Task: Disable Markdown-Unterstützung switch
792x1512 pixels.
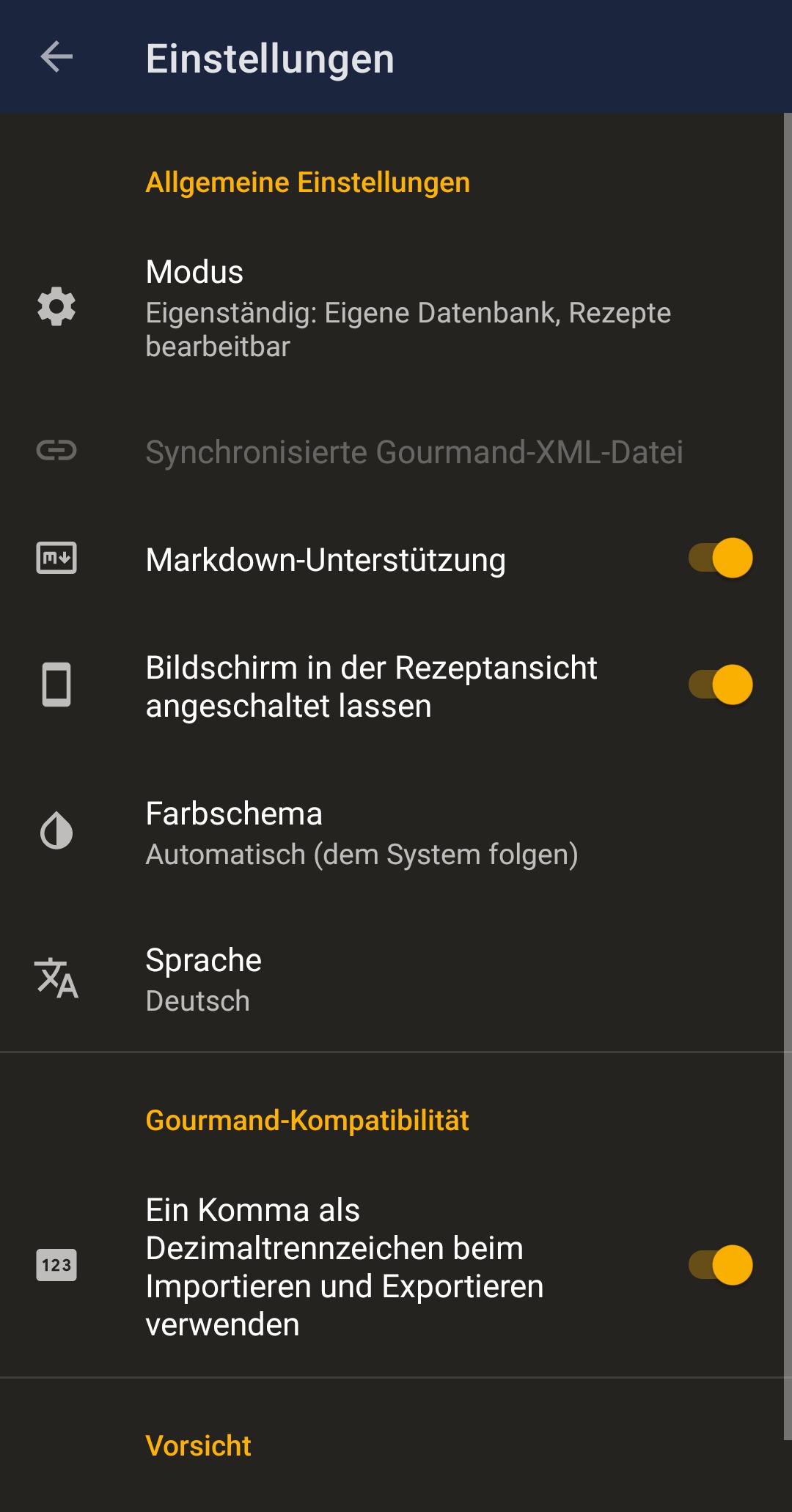Action: pos(720,558)
